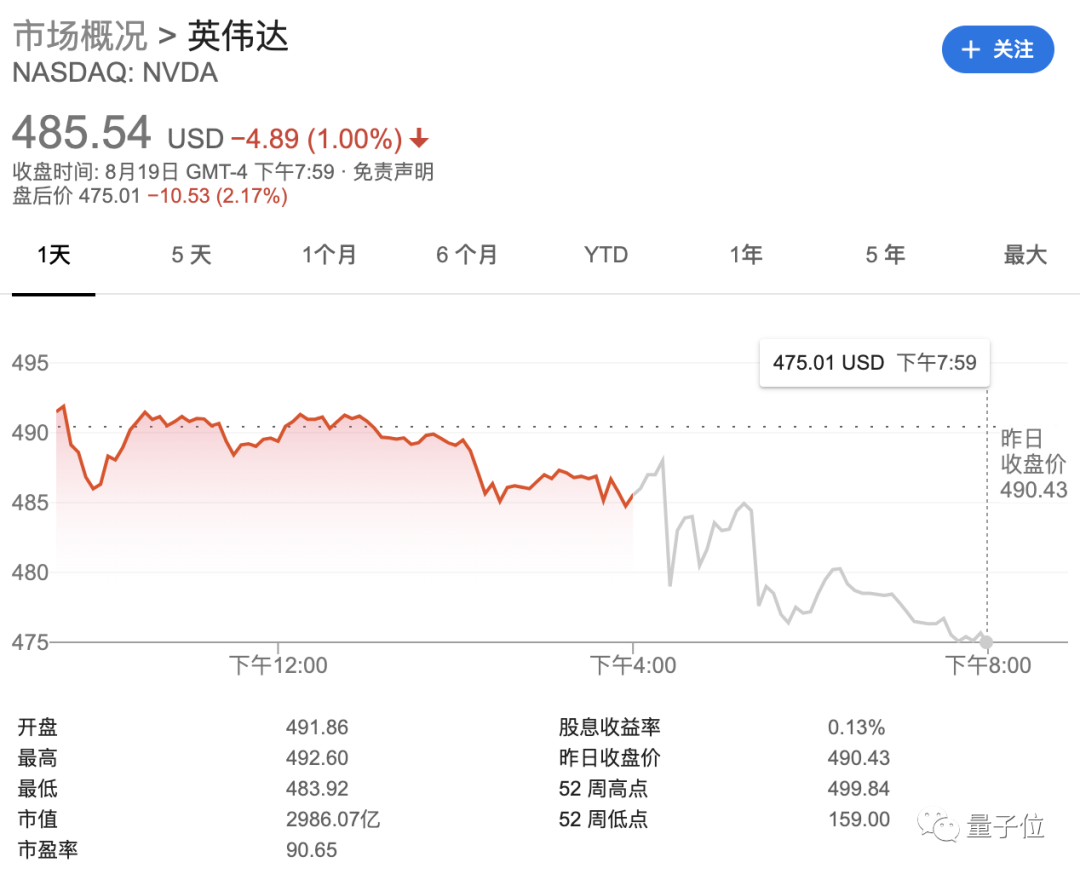Switch to the 5 天 chart range
Screen dimensions: 1080x874
pyautogui.click(x=191, y=255)
